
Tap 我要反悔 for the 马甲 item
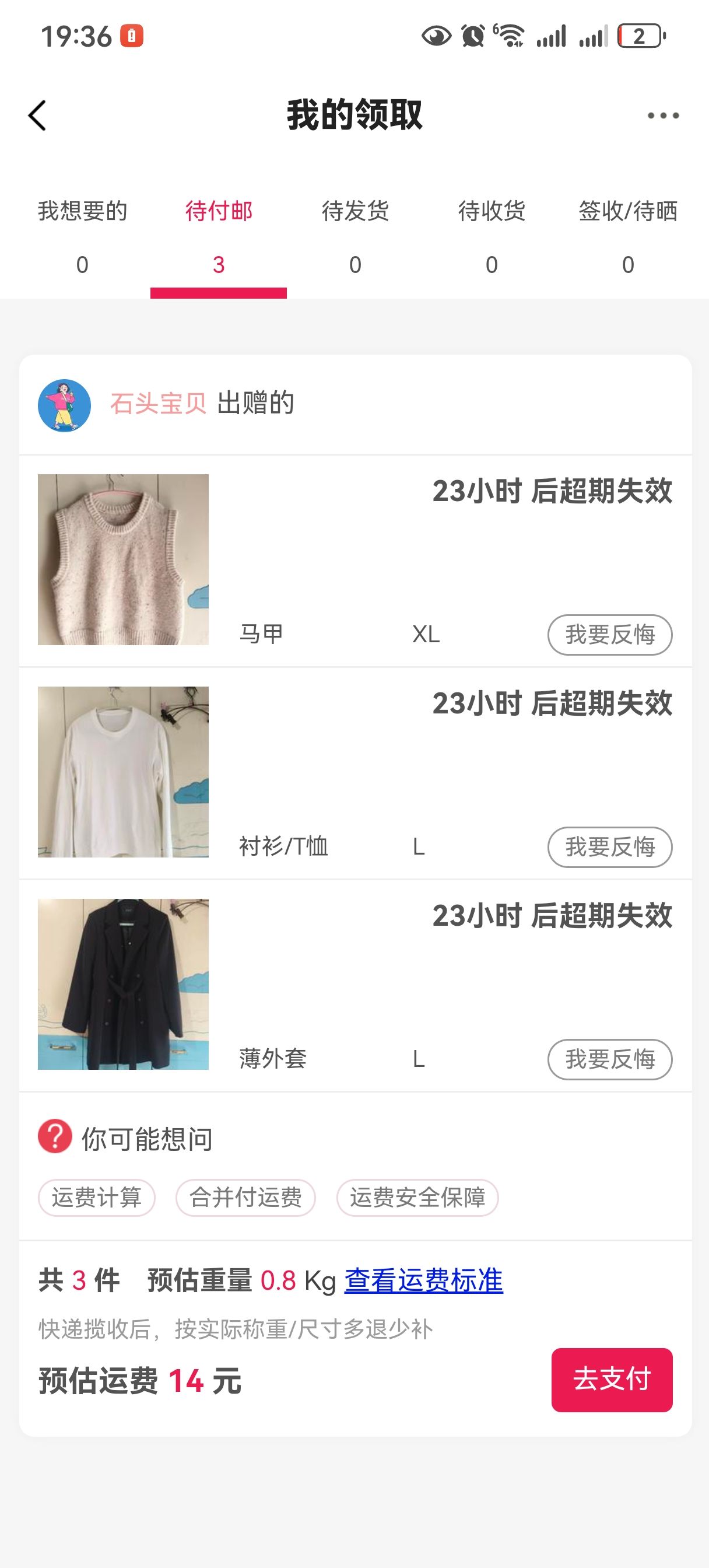coord(610,635)
